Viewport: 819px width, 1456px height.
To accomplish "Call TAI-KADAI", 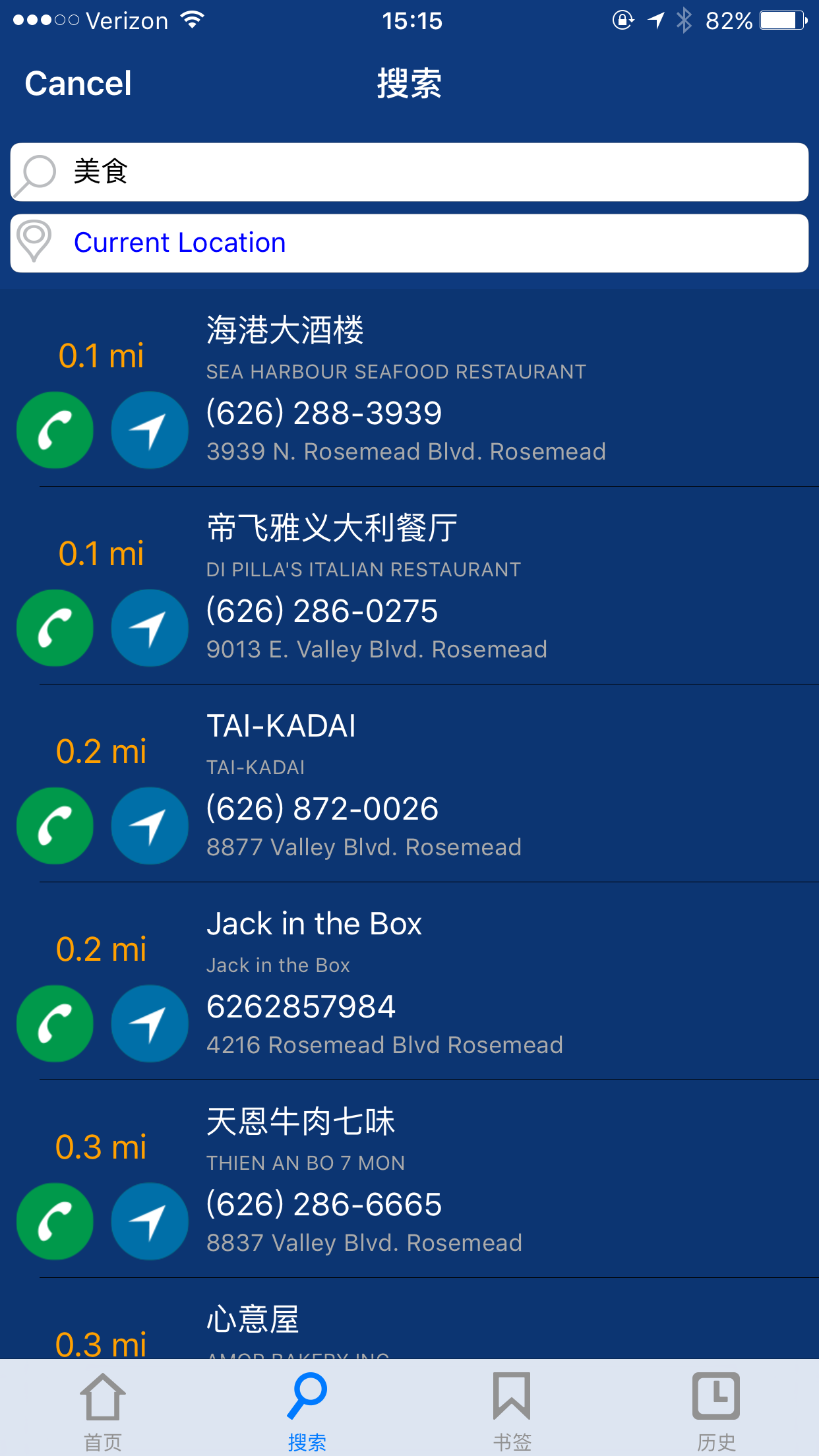I will pos(55,826).
